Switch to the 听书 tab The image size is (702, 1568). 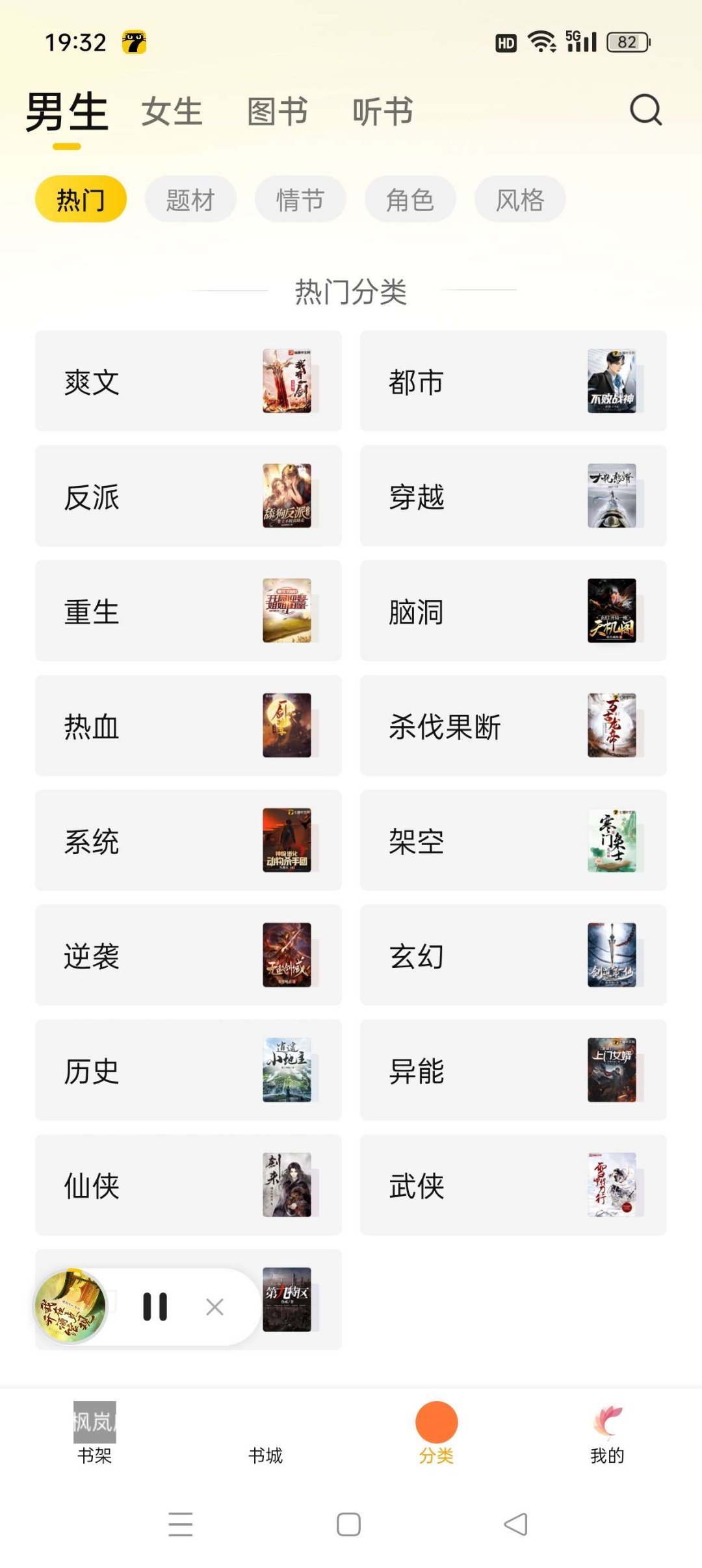click(383, 112)
